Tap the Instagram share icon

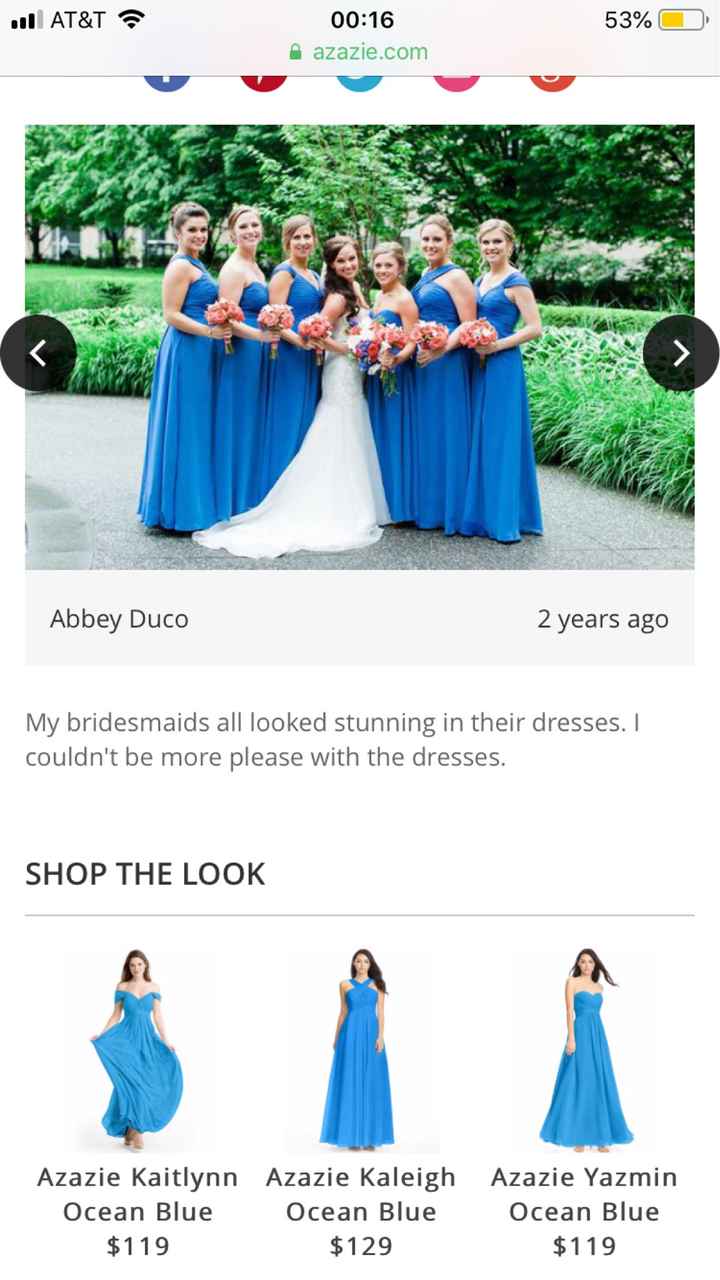click(455, 85)
